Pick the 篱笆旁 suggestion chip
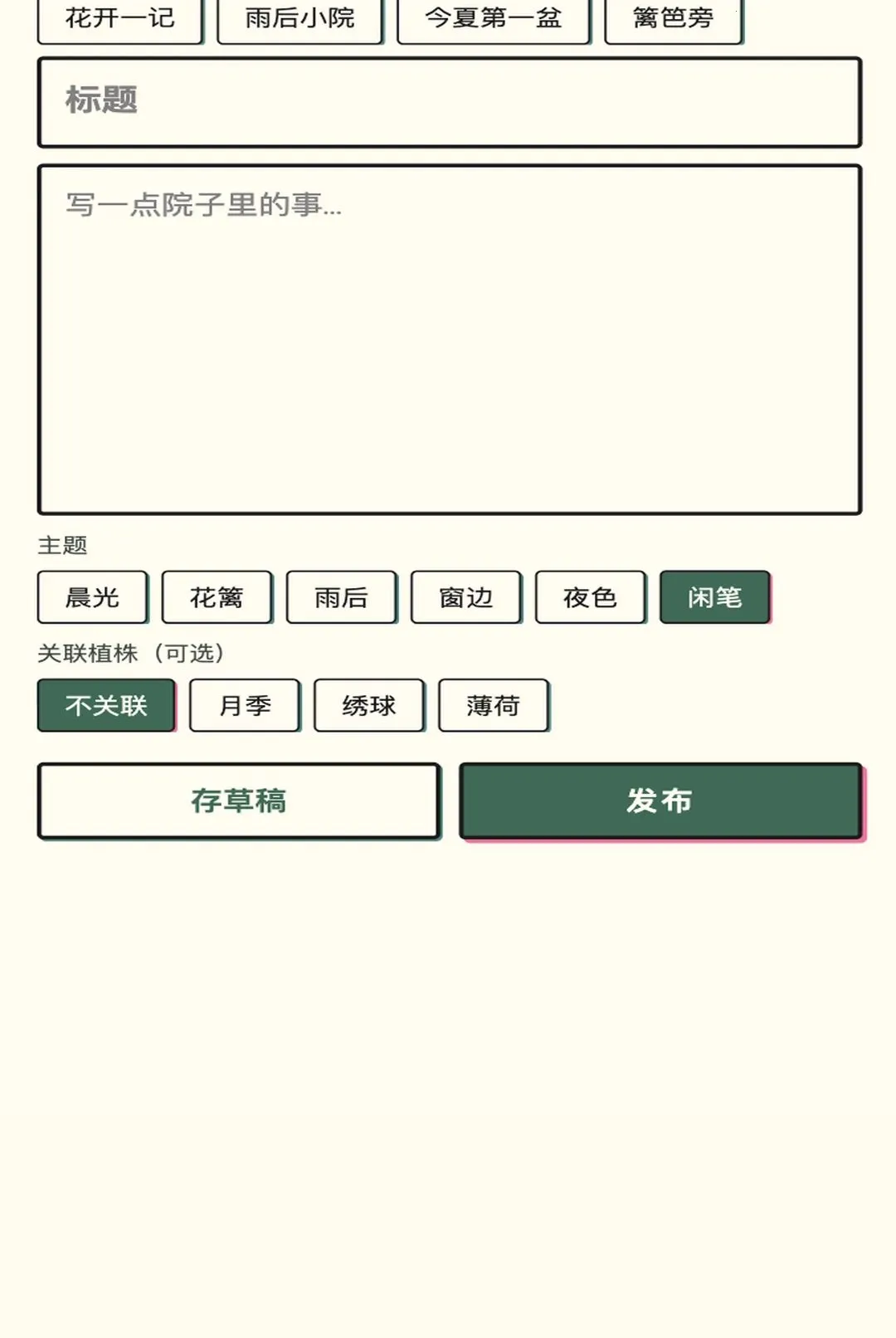 (673, 20)
